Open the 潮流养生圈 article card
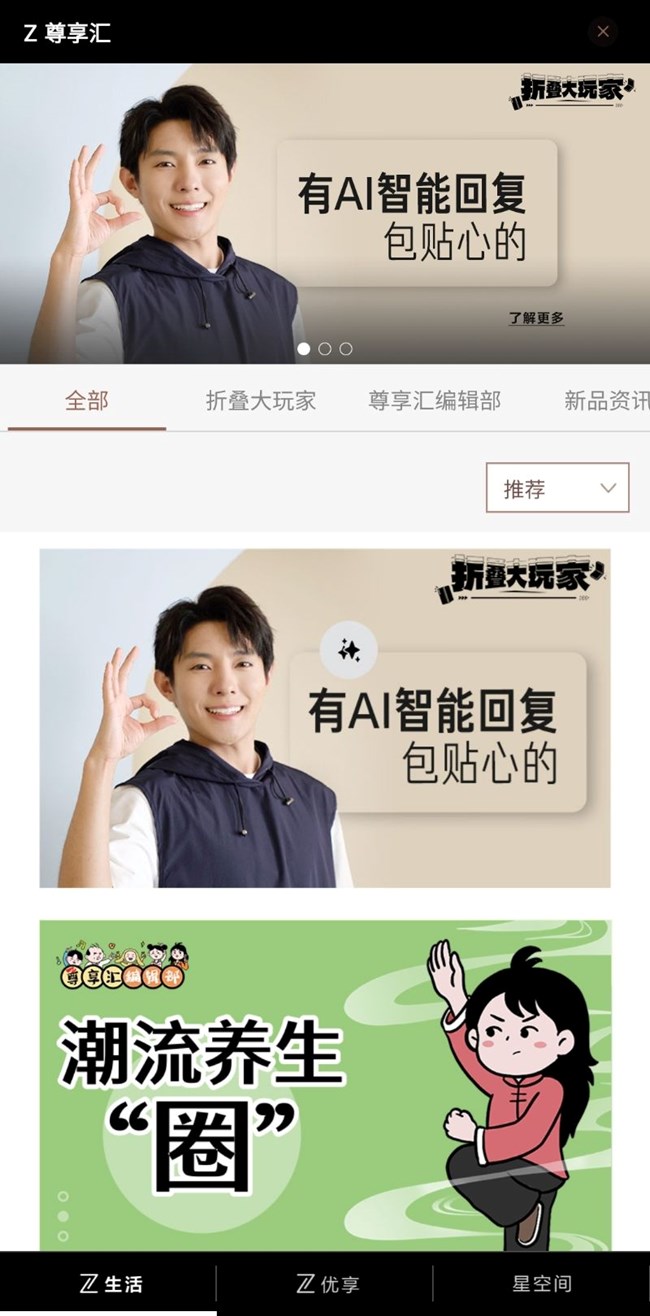The height and width of the screenshot is (1316, 650). (x=324, y=1085)
